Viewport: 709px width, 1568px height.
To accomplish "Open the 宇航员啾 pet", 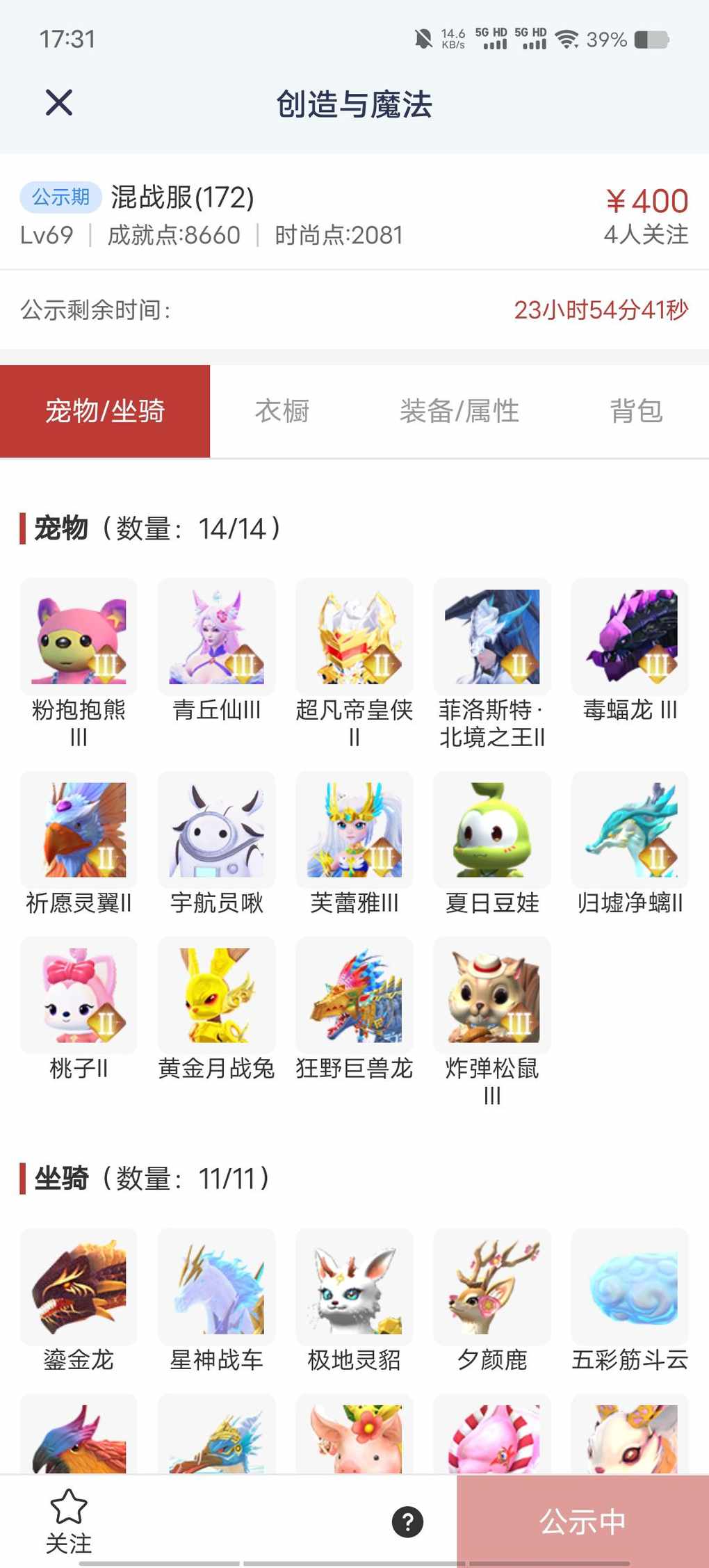I will tap(216, 830).
